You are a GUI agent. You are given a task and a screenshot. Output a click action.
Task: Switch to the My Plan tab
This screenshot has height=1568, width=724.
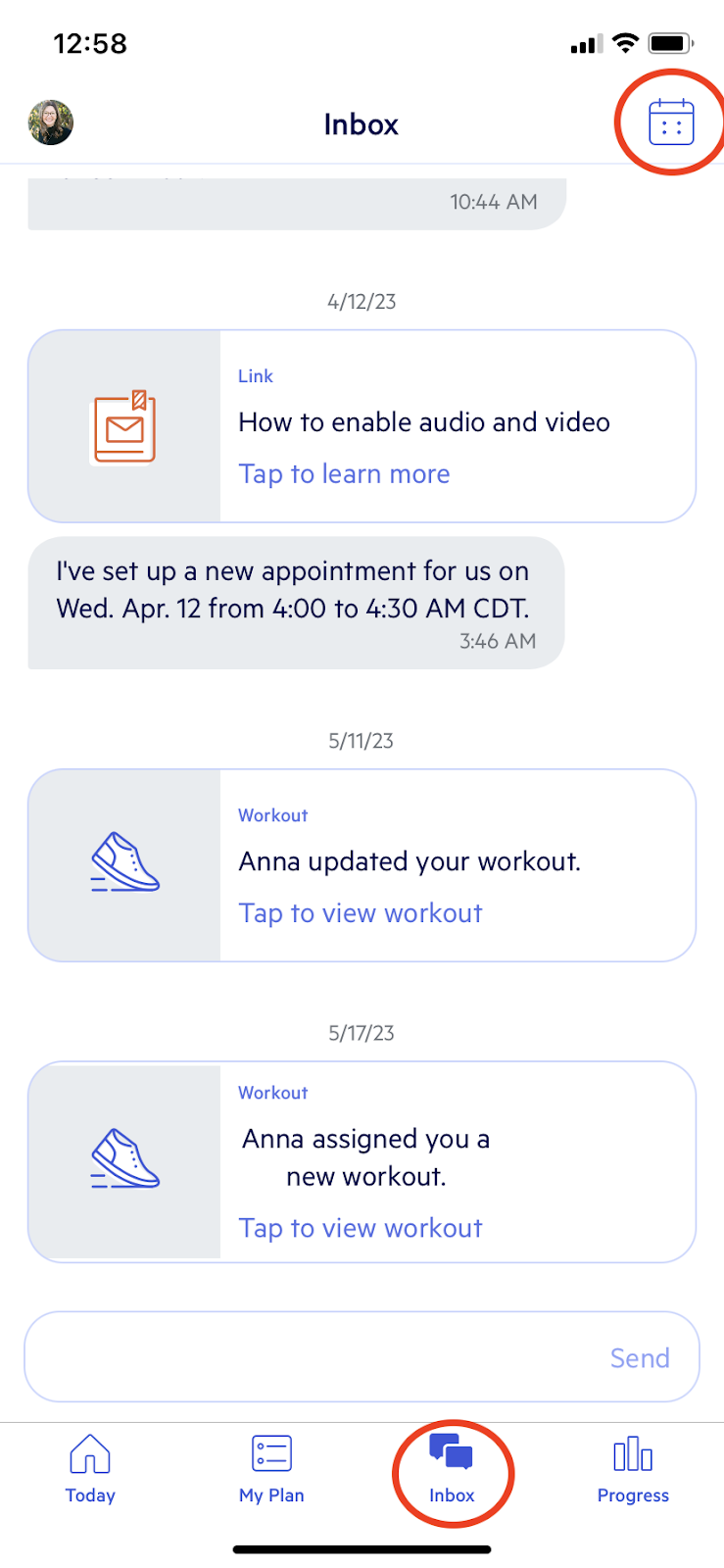(271, 1469)
